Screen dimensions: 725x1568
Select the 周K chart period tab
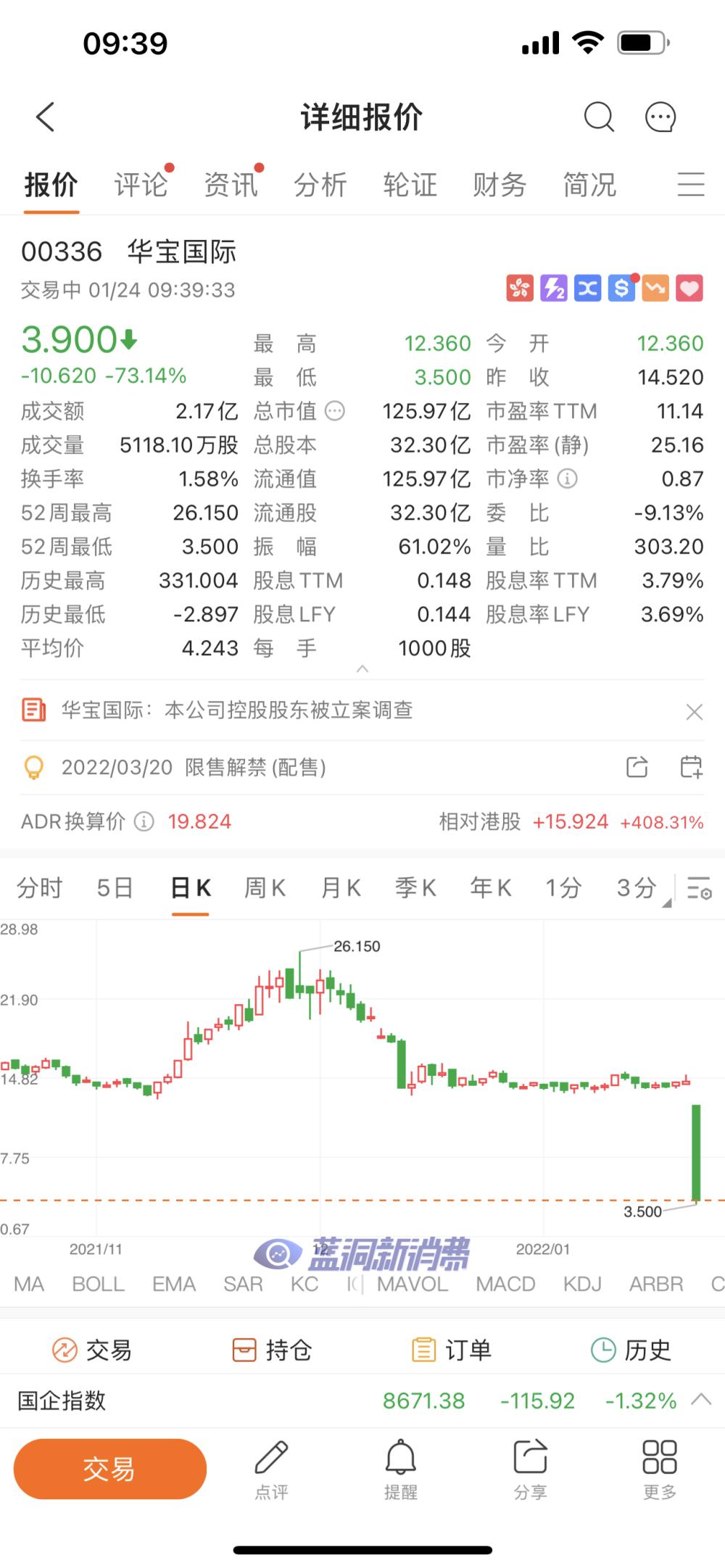click(264, 887)
